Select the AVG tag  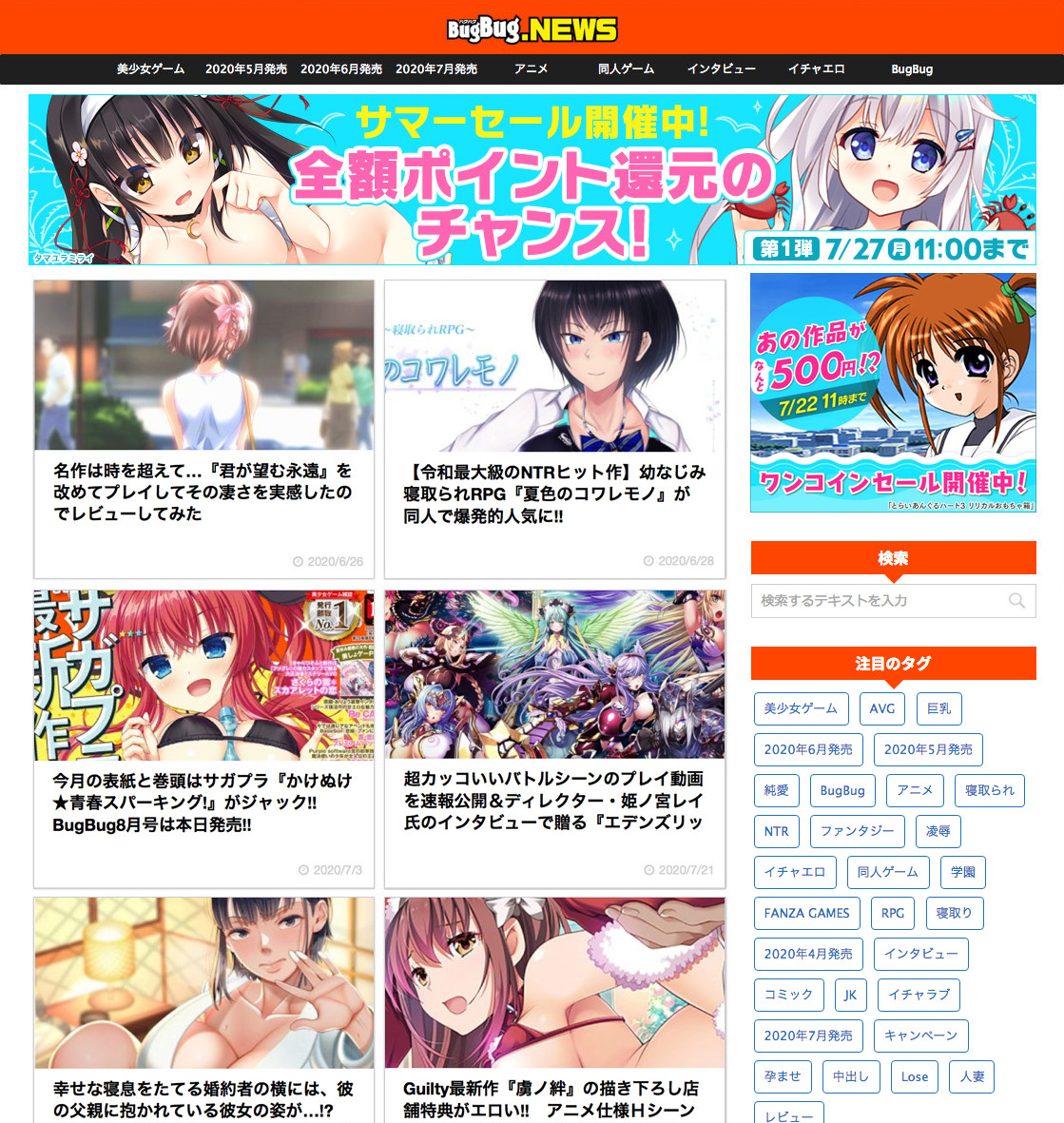(x=881, y=708)
